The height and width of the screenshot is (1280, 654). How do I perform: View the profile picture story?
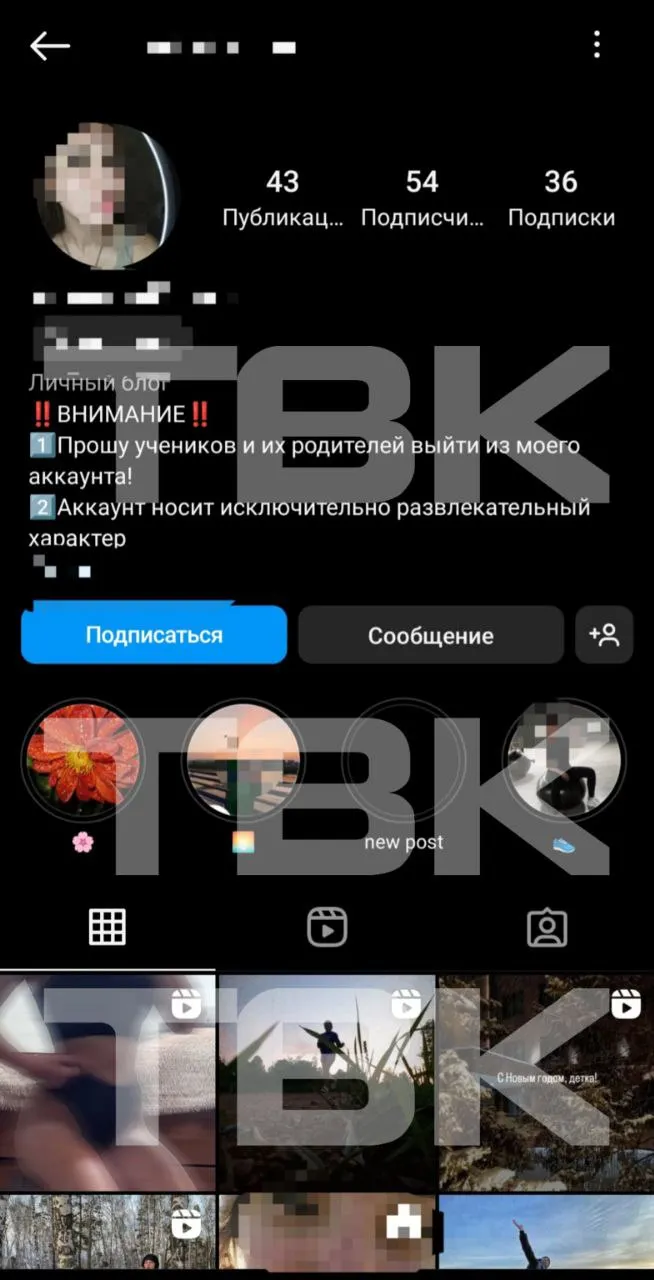[x=106, y=196]
